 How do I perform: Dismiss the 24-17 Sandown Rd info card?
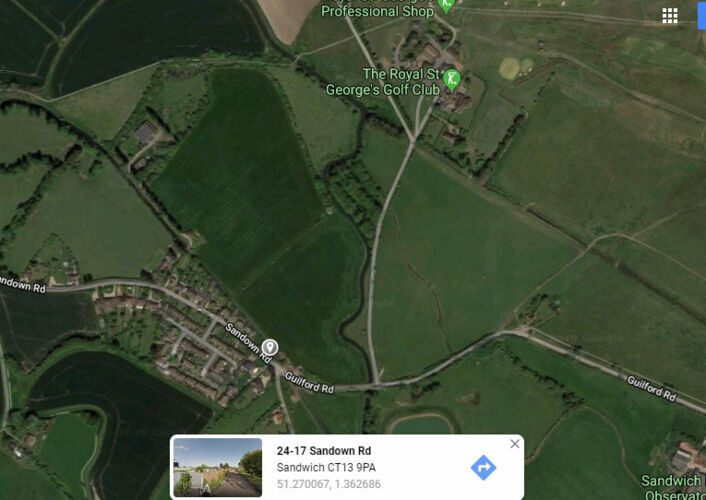[515, 444]
